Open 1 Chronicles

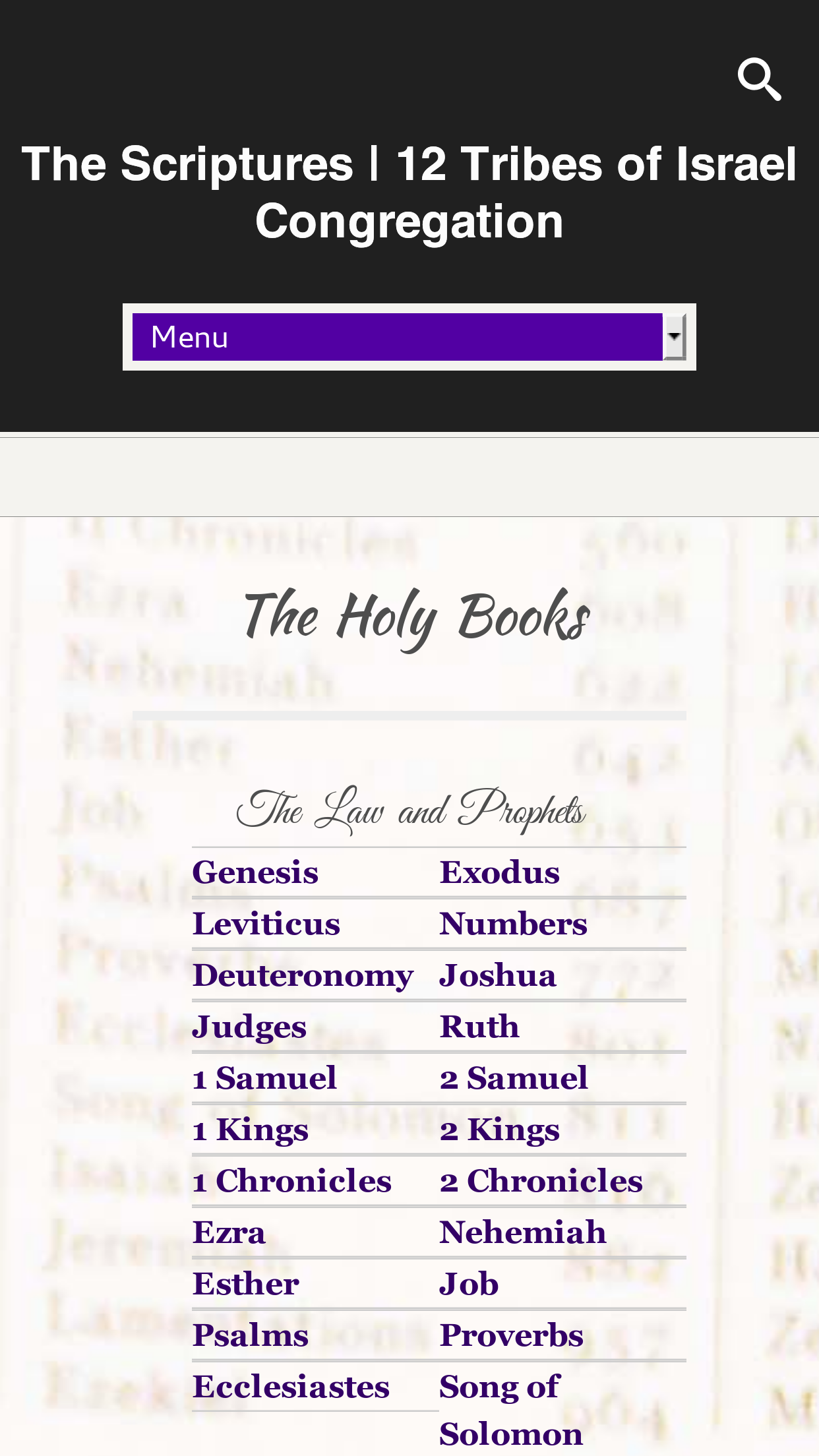point(292,1181)
